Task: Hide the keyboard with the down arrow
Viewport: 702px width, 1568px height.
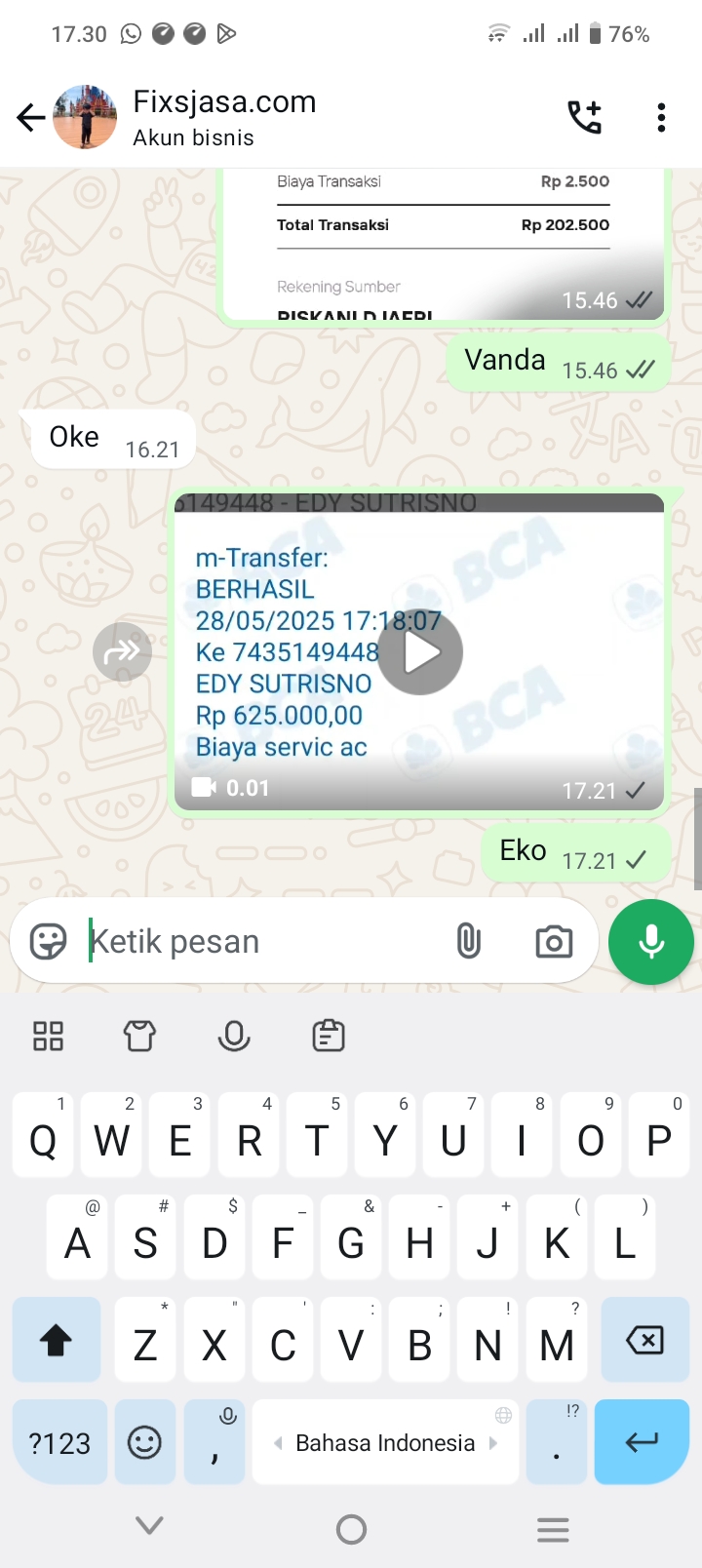Action: pyautogui.click(x=149, y=1526)
